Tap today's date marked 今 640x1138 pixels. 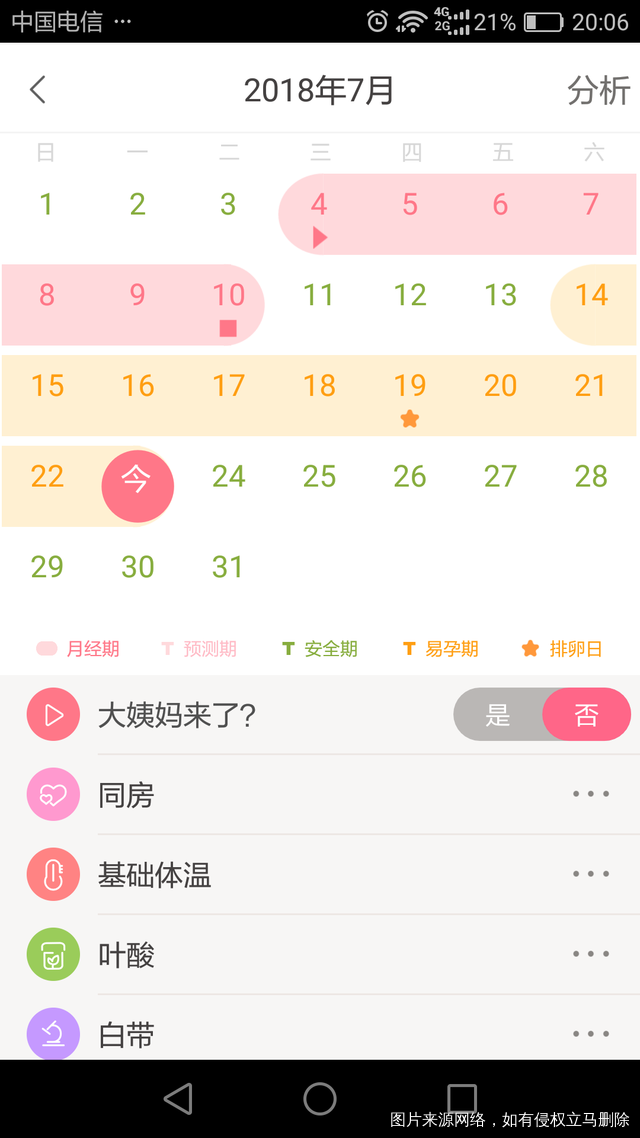[x=138, y=485]
